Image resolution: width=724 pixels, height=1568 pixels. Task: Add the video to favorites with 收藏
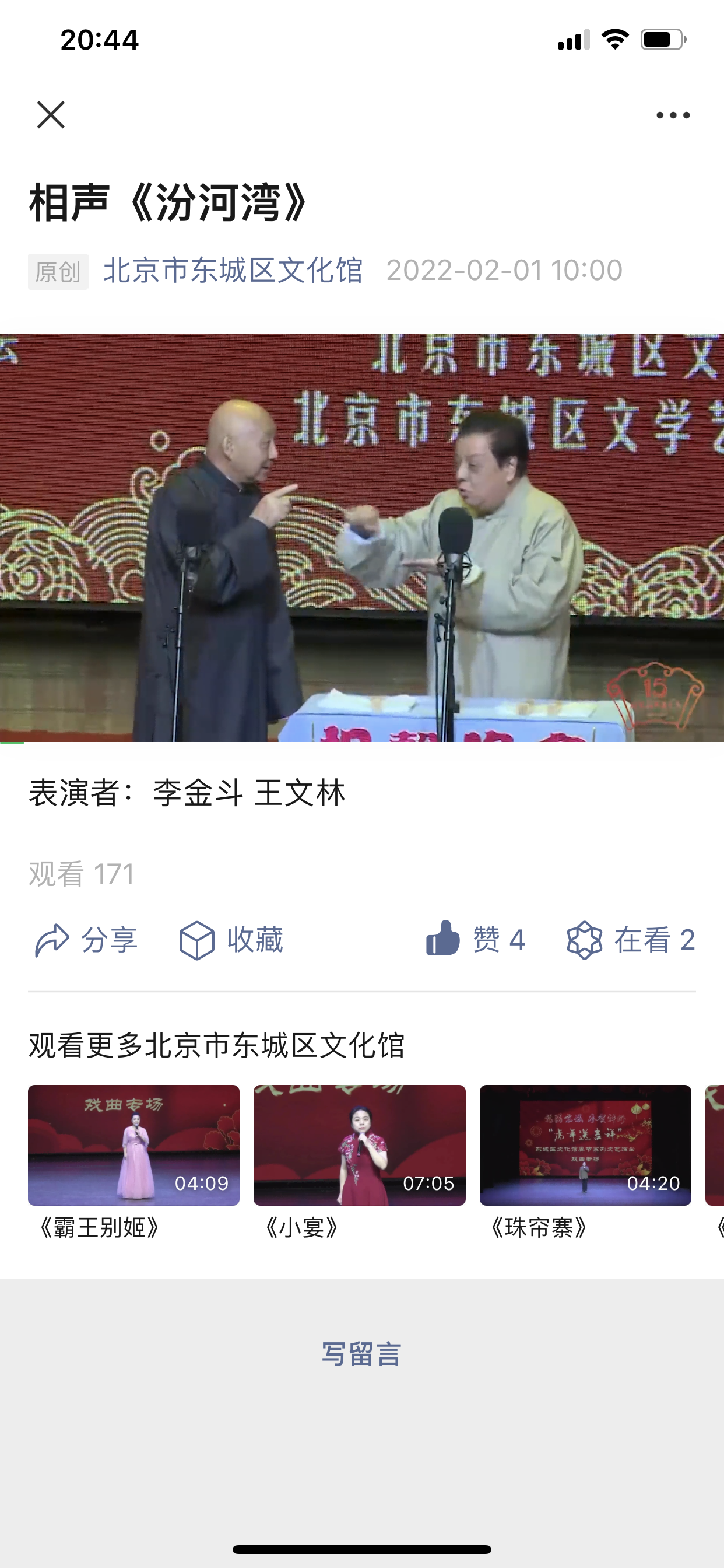(x=231, y=940)
